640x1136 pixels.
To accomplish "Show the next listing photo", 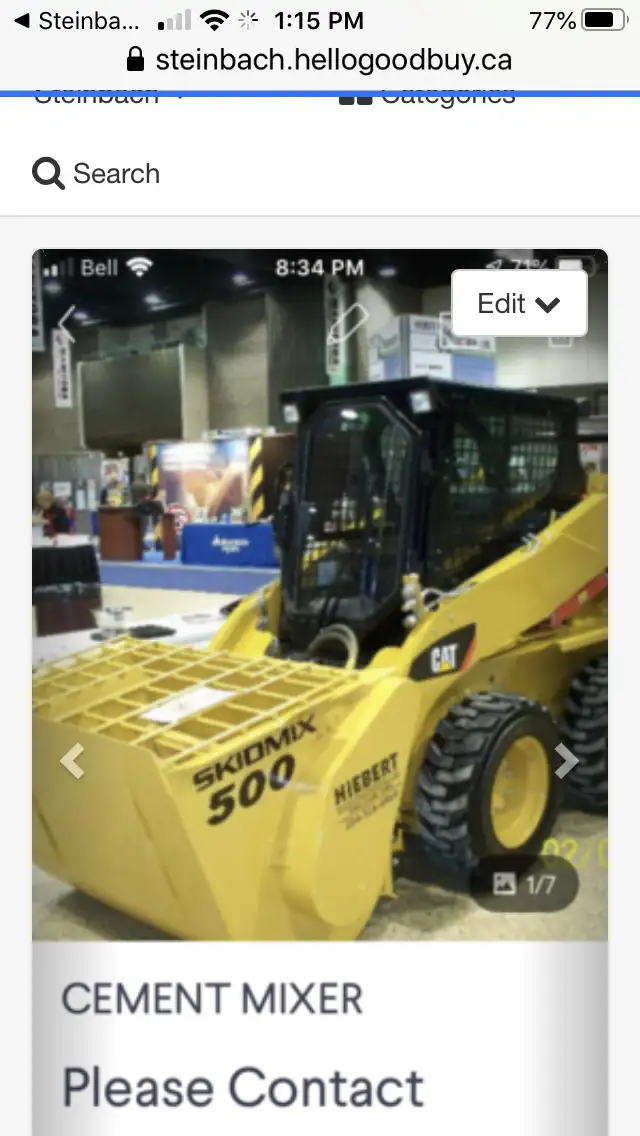I will click(566, 761).
